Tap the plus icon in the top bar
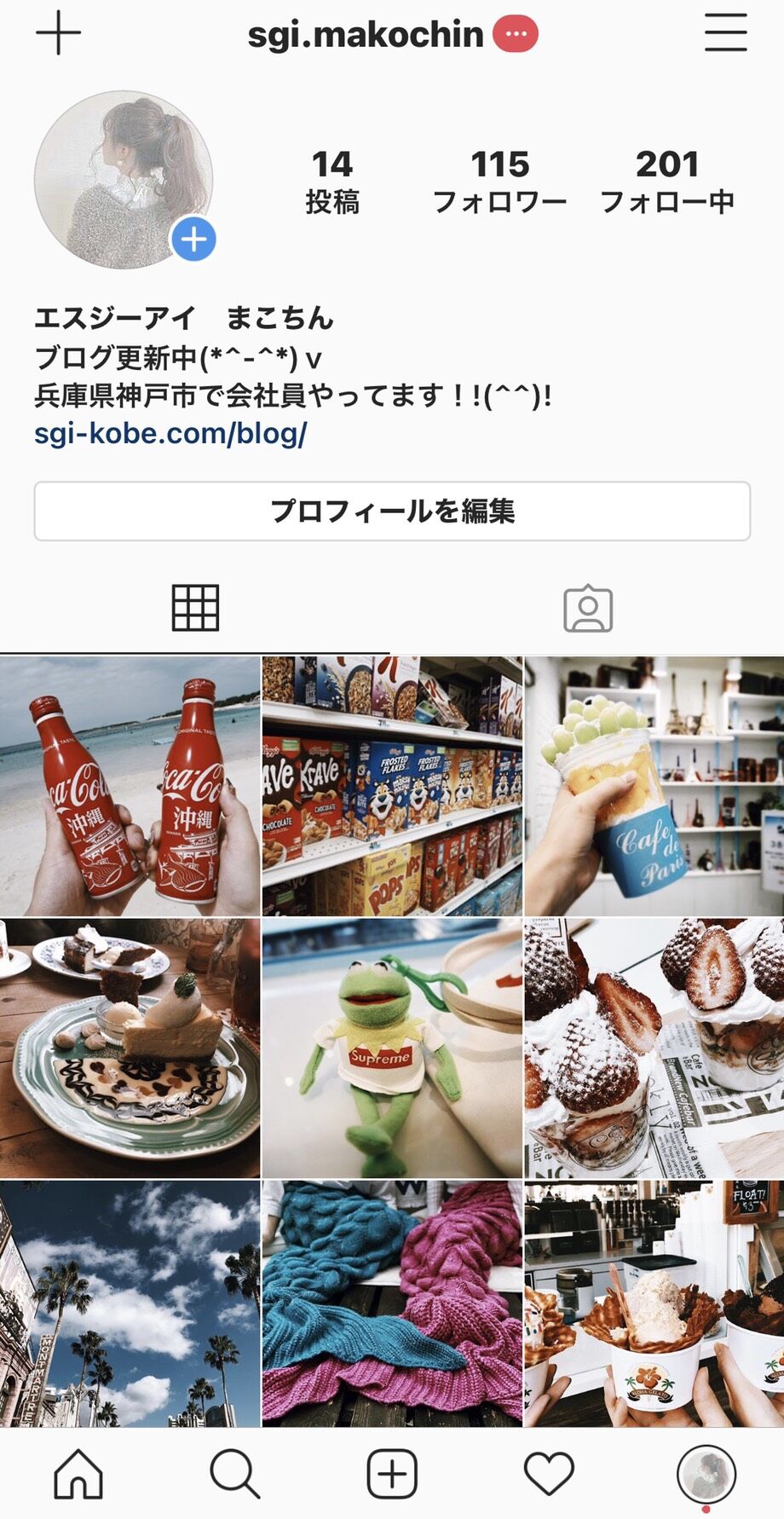Screen dimensions: 784x1519 click(x=58, y=33)
